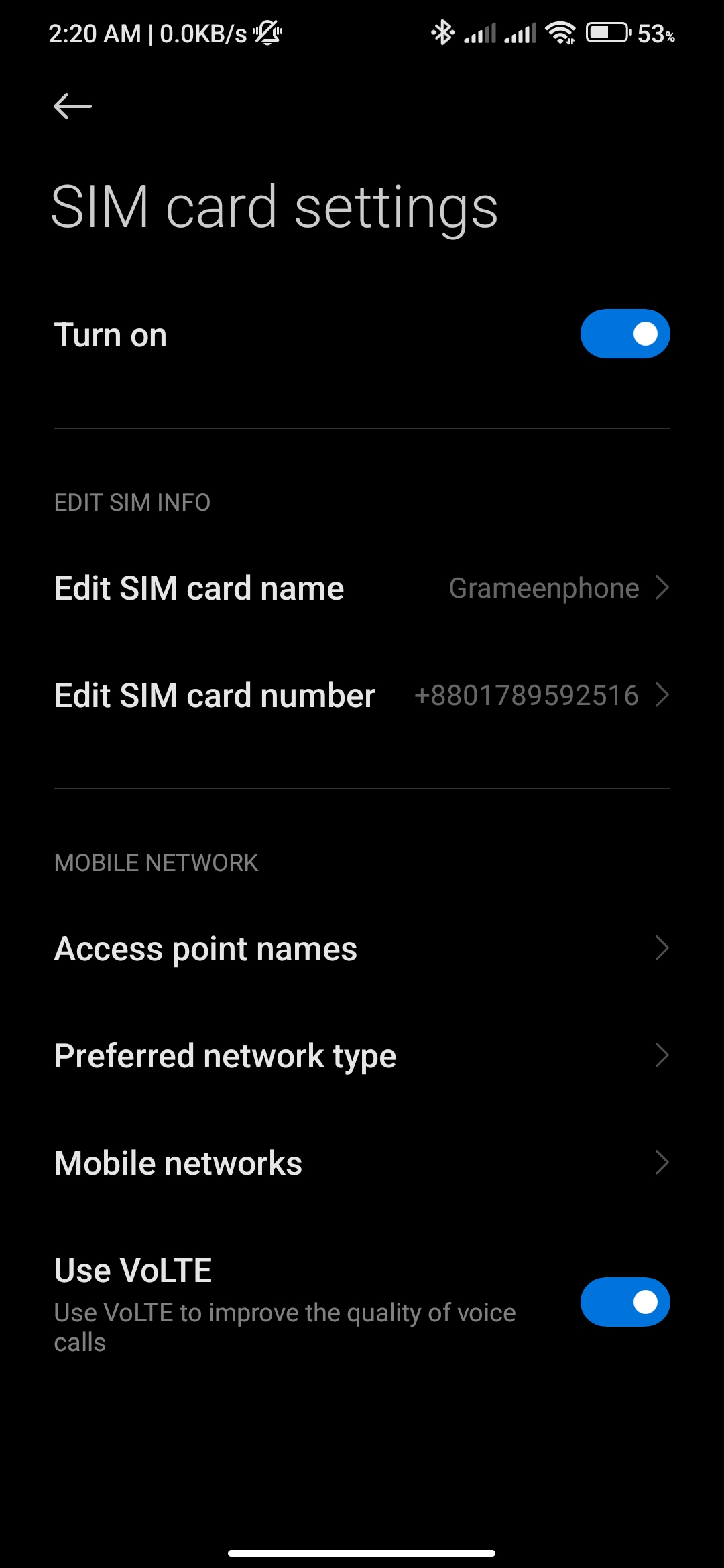Open Preferred network type
Viewport: 724px width, 1568px height.
362,1056
